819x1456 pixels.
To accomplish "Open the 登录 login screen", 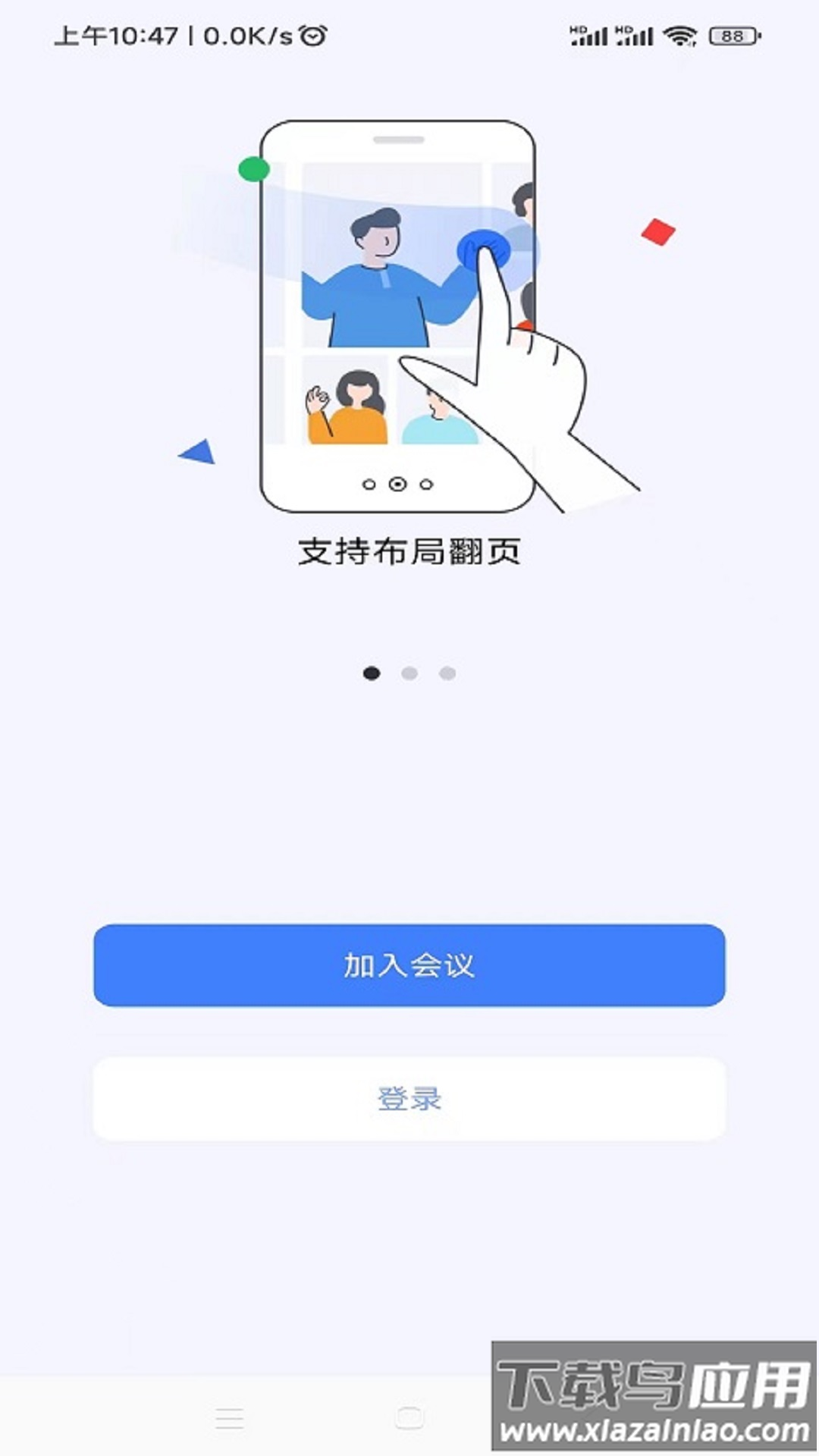I will tap(409, 1098).
